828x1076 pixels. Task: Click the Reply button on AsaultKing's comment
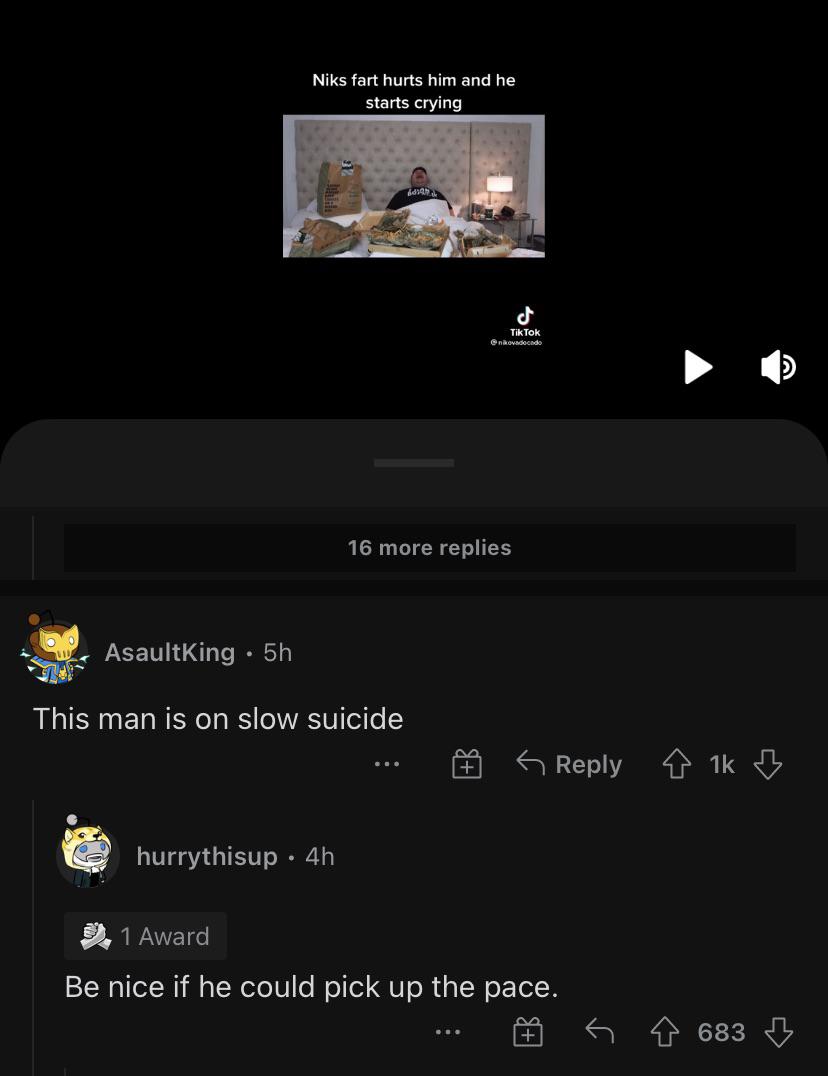coord(568,764)
